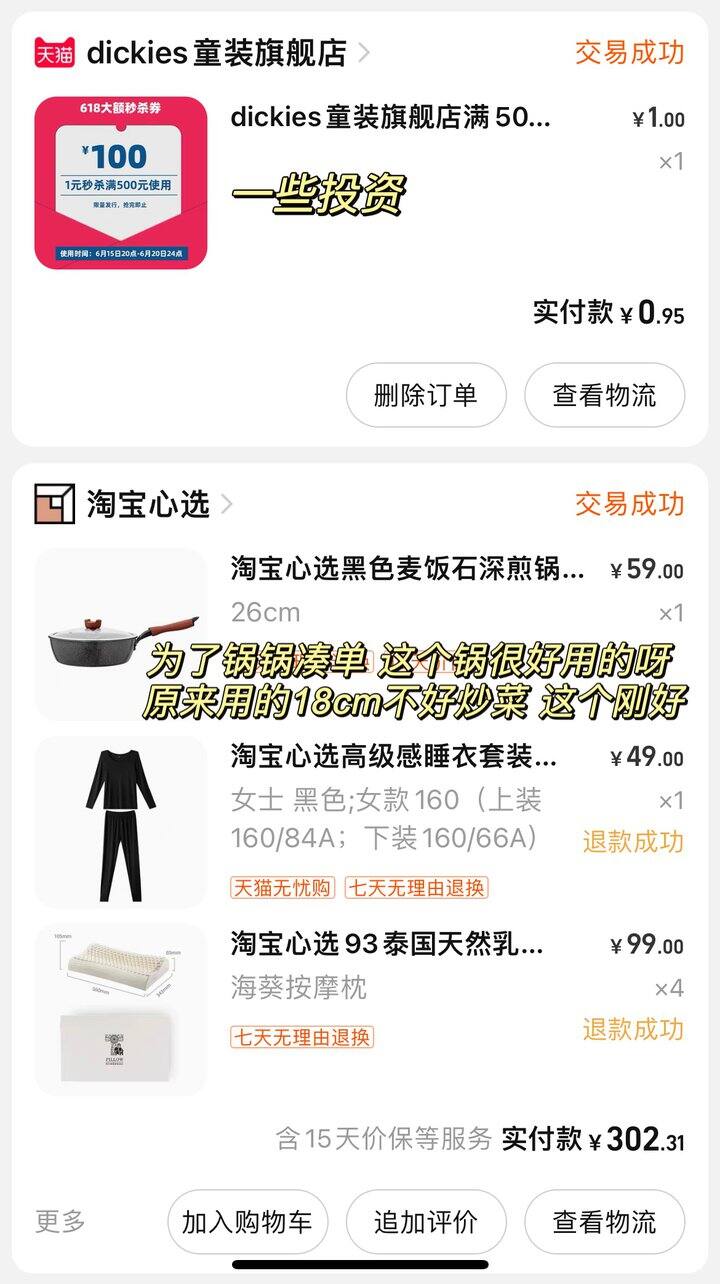Open the 黑色麦饭石深煎锅 item
The image size is (720, 1284).
tap(360, 634)
